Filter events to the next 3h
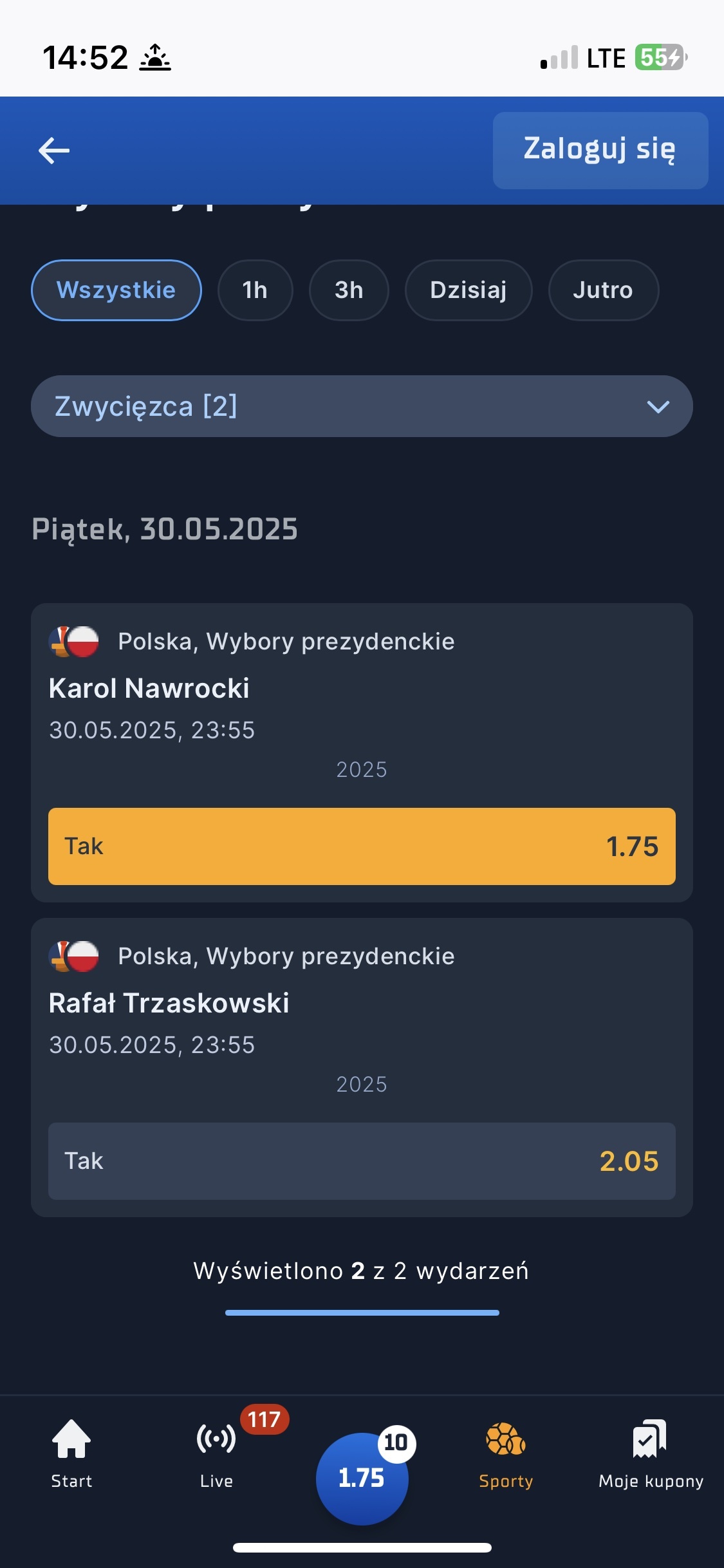The image size is (724, 1568). pyautogui.click(x=349, y=290)
